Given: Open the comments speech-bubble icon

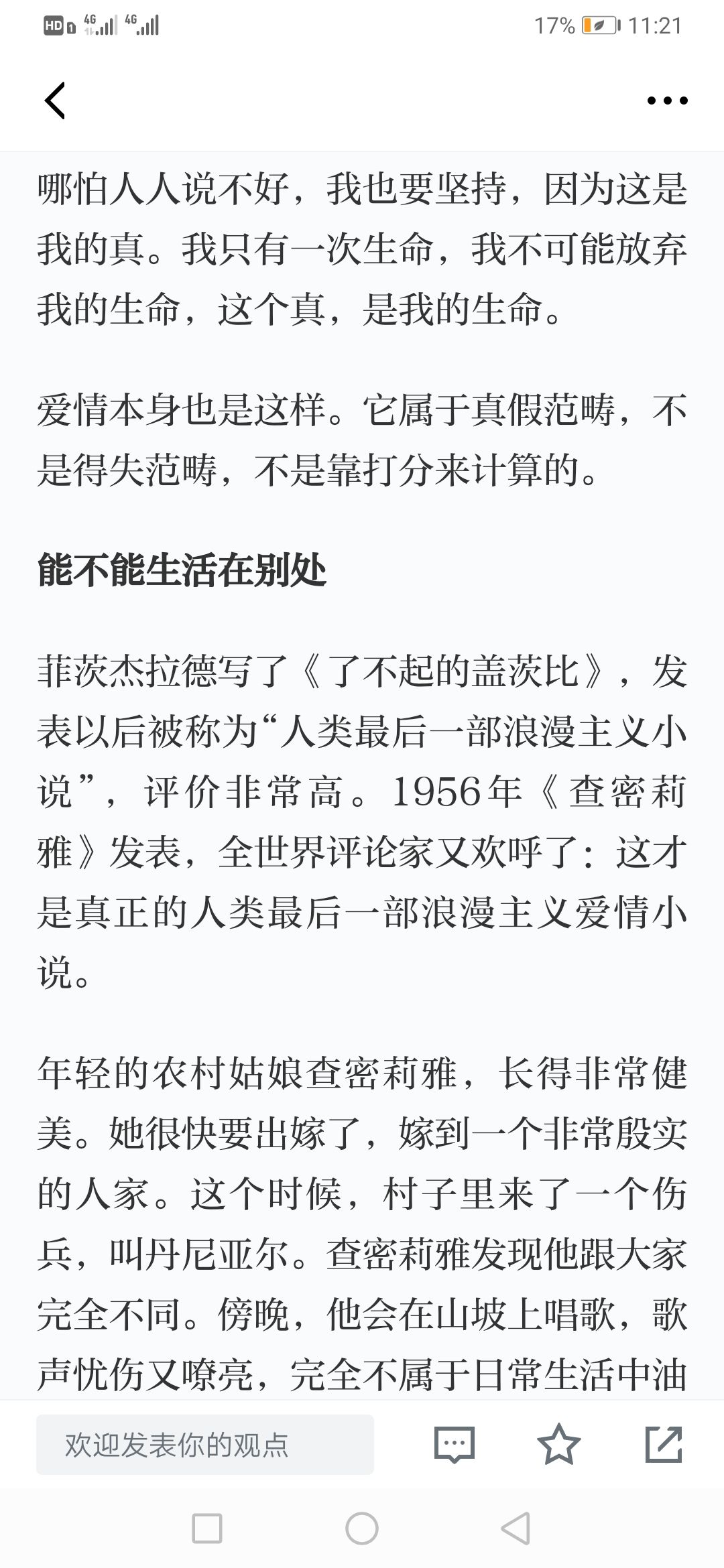Looking at the screenshot, I should [x=455, y=1444].
